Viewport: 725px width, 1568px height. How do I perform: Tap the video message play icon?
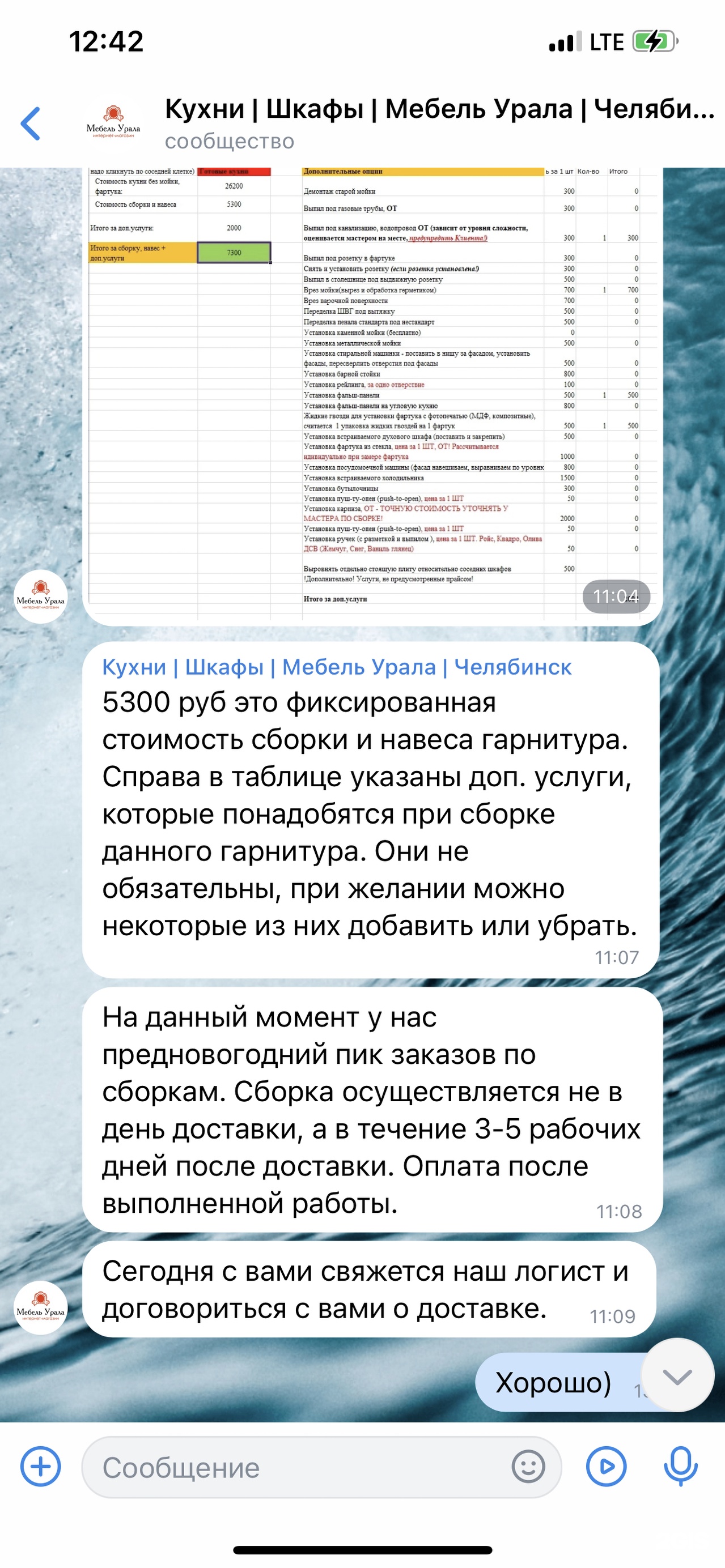[606, 1467]
